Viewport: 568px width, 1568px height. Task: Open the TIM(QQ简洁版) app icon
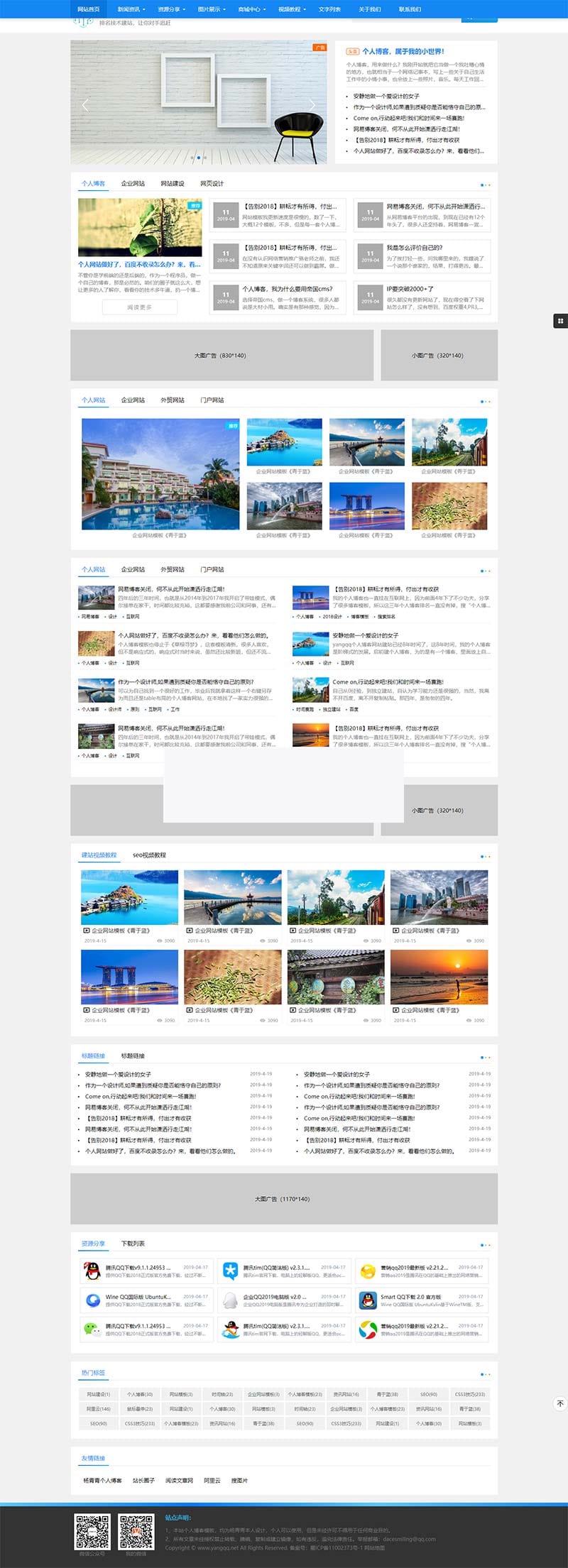(x=229, y=1271)
